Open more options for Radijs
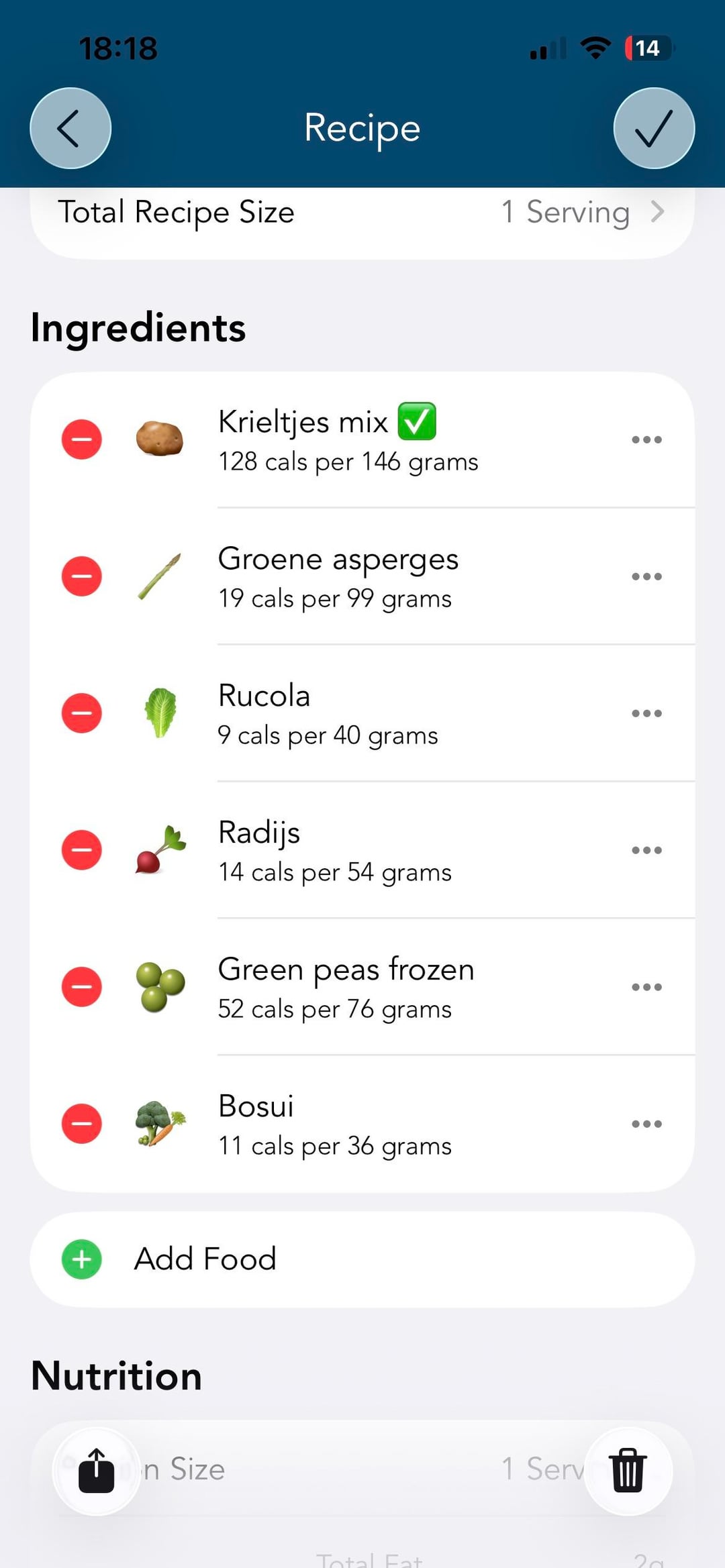 646,850
